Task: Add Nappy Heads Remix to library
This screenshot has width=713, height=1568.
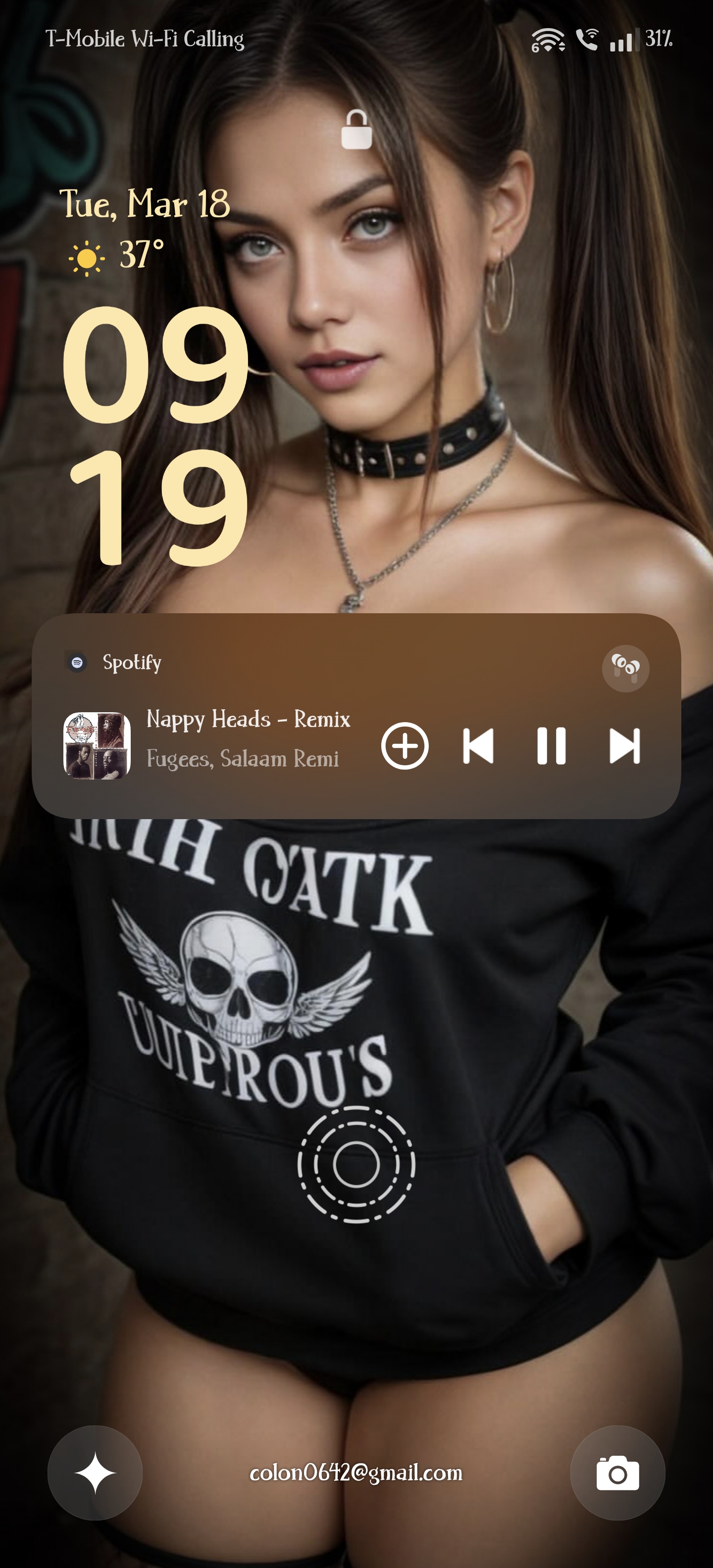Action: 405,746
